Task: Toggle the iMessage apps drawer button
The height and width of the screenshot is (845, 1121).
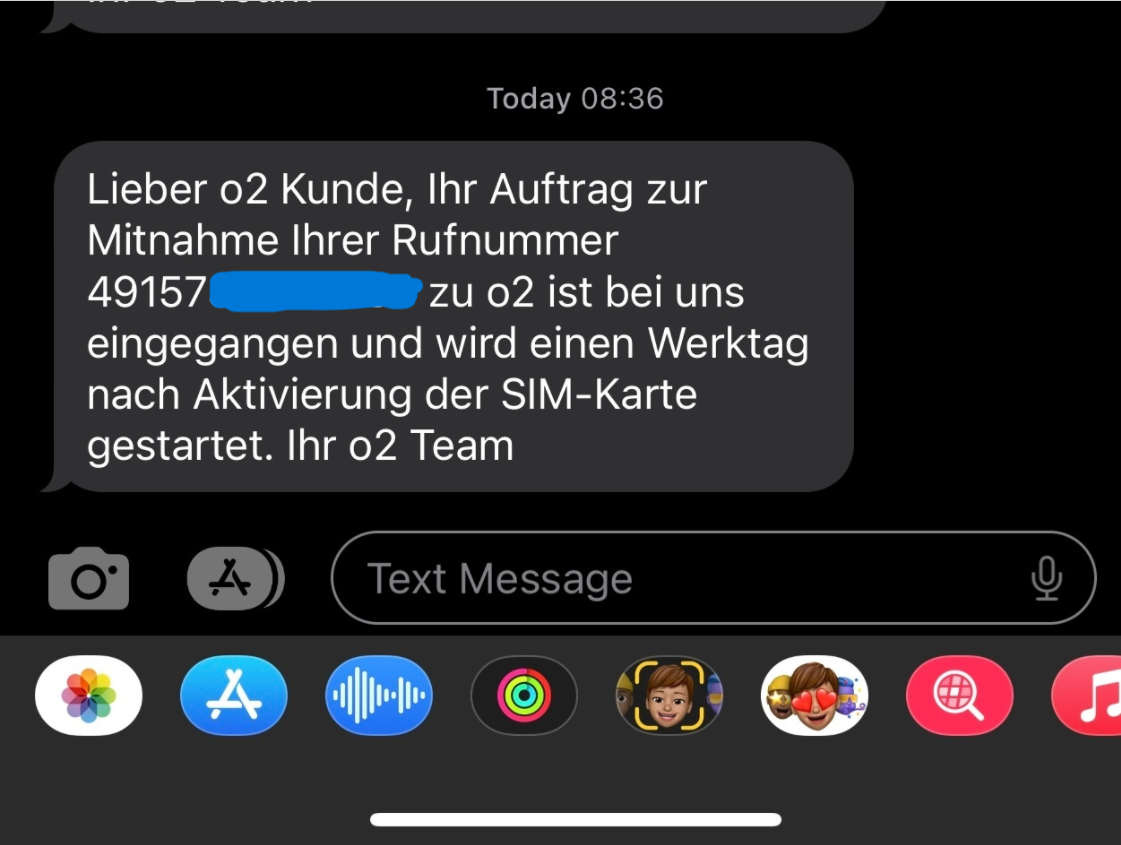Action: tap(235, 578)
